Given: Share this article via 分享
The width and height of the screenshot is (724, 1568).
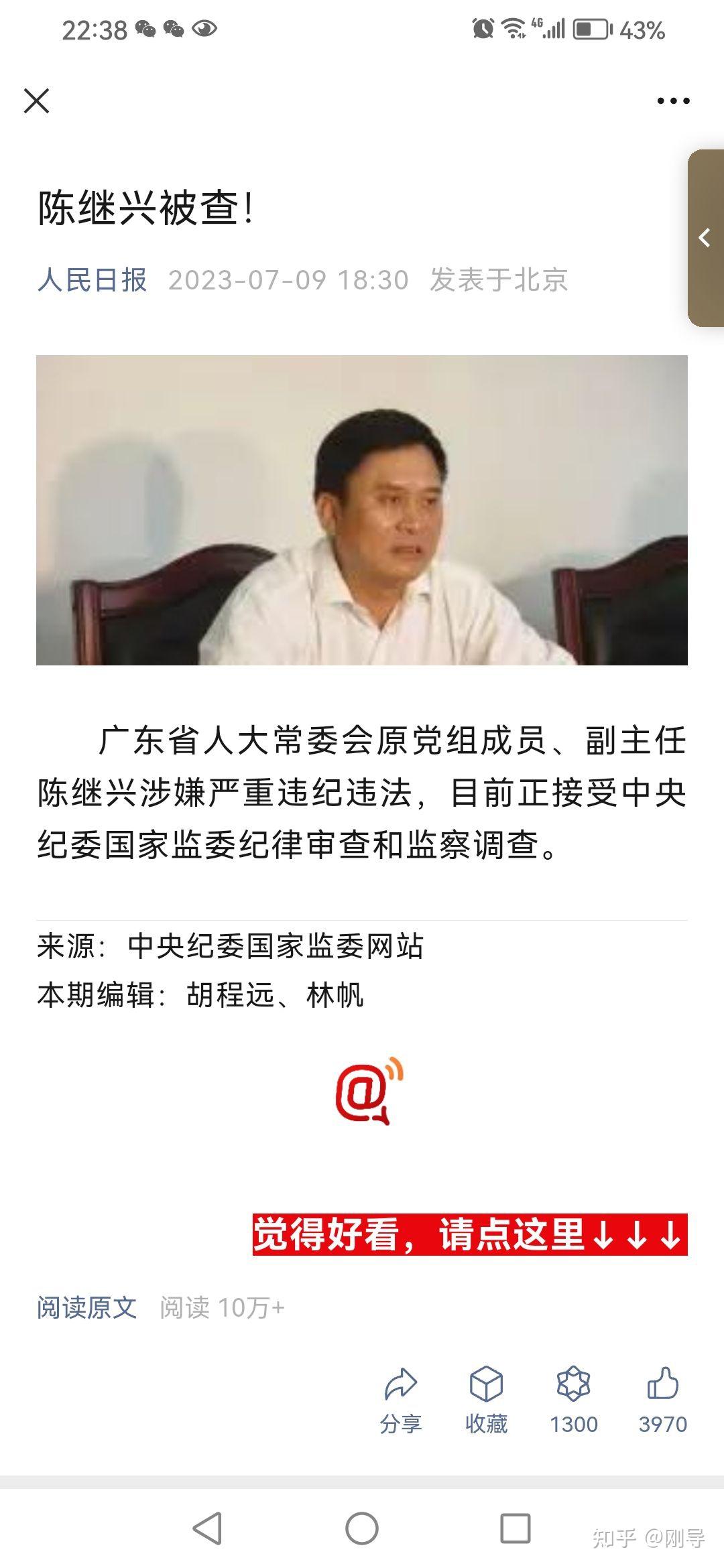Looking at the screenshot, I should pos(401,1398).
